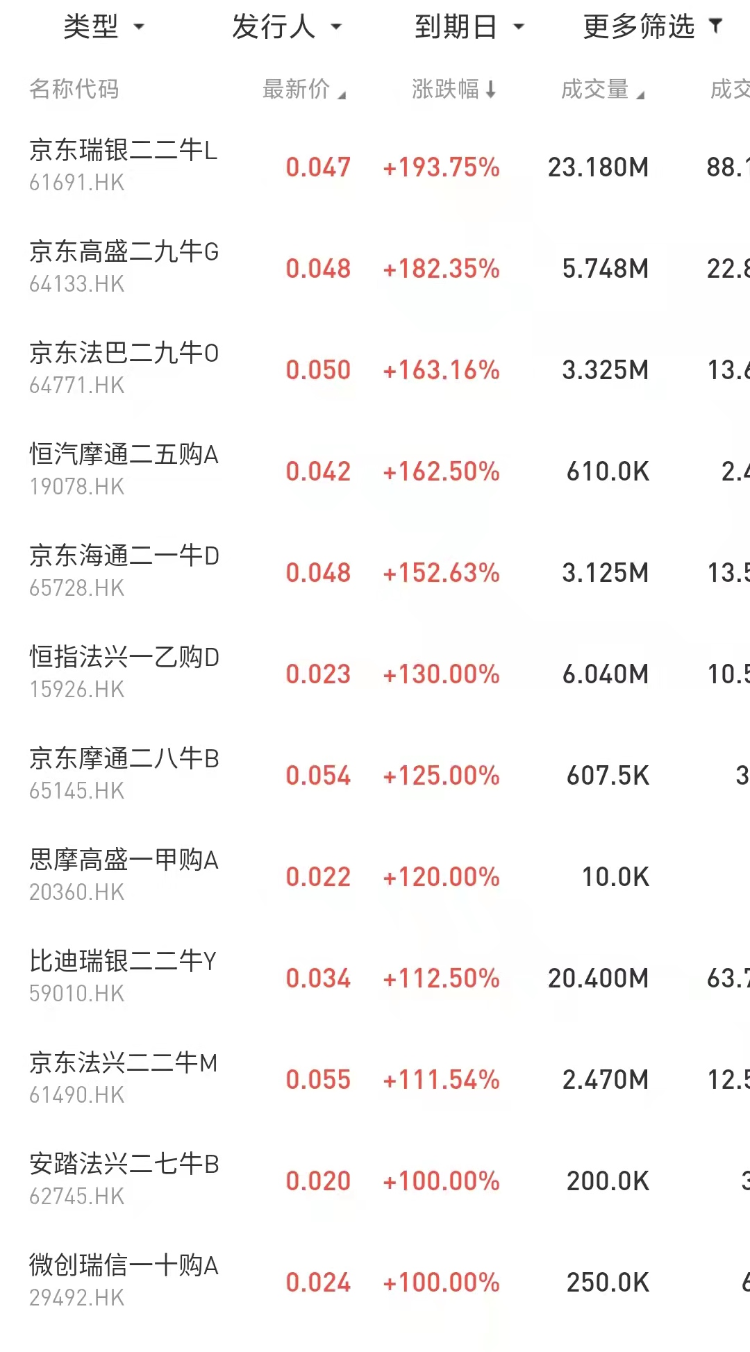Open 京东瑞银二二牛L warrant details
750x1352 pixels.
point(124,166)
